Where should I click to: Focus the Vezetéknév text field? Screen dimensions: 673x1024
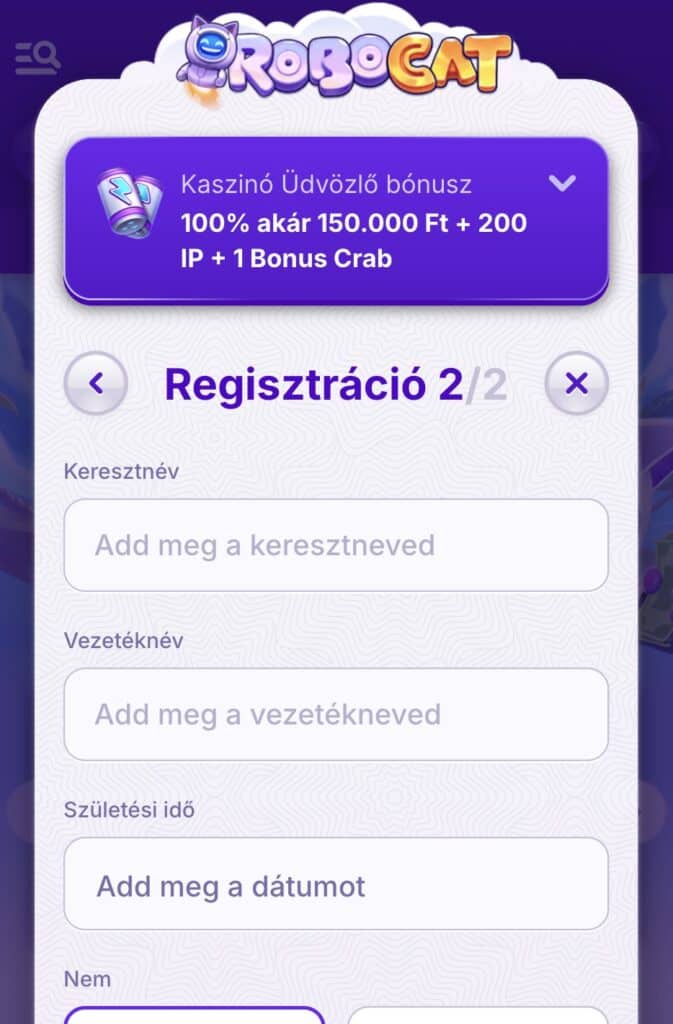click(x=336, y=714)
